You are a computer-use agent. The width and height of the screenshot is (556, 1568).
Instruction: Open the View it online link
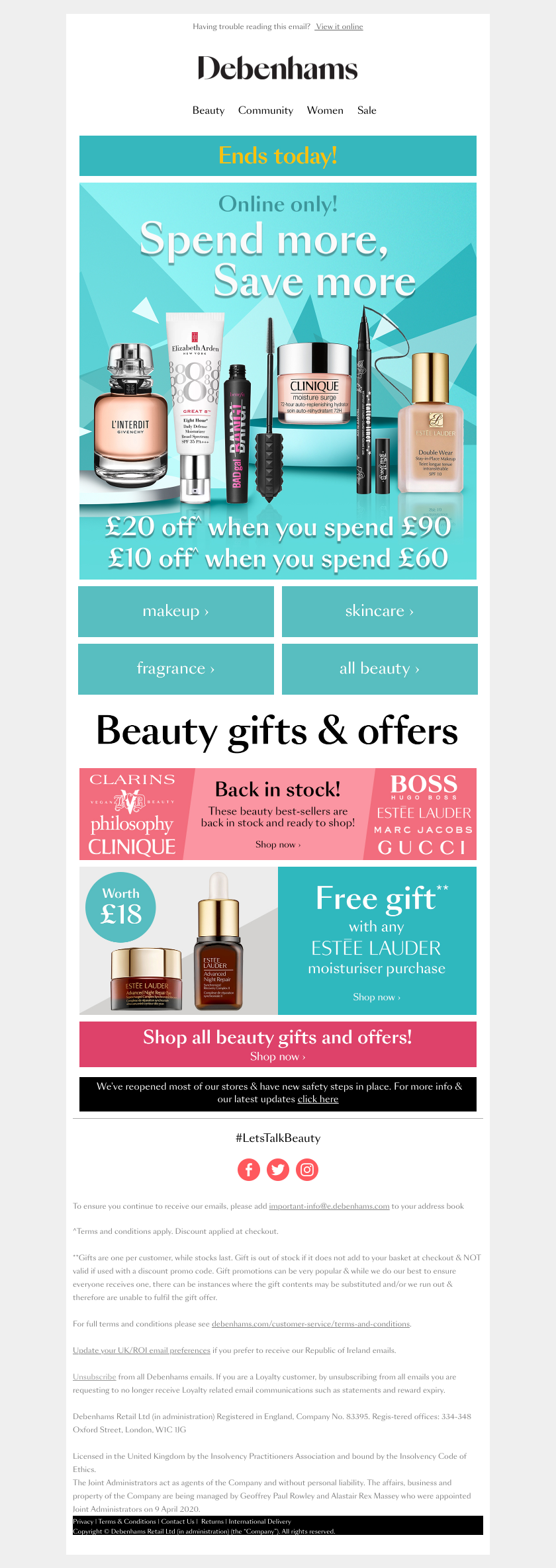click(339, 26)
